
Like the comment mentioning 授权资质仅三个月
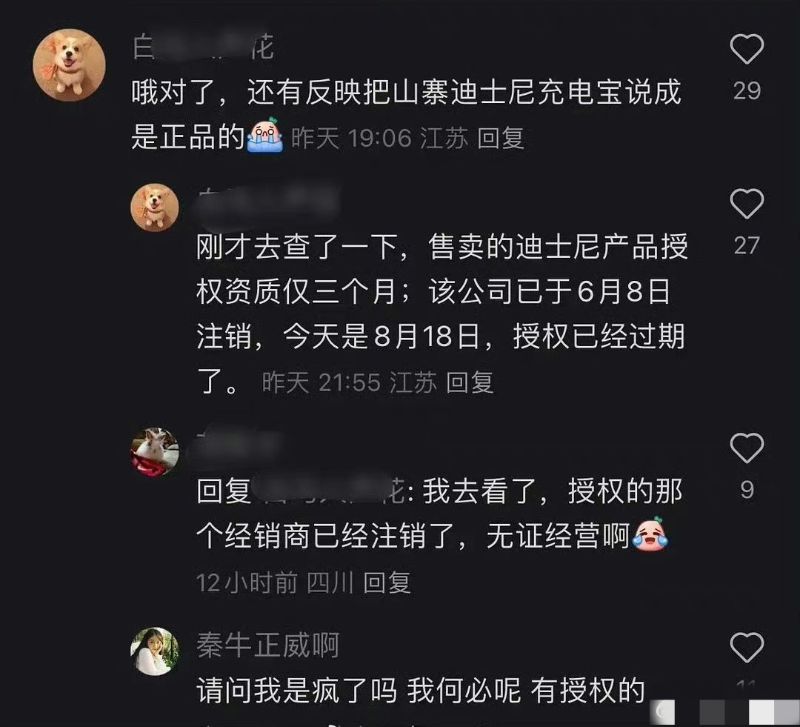coord(747,204)
